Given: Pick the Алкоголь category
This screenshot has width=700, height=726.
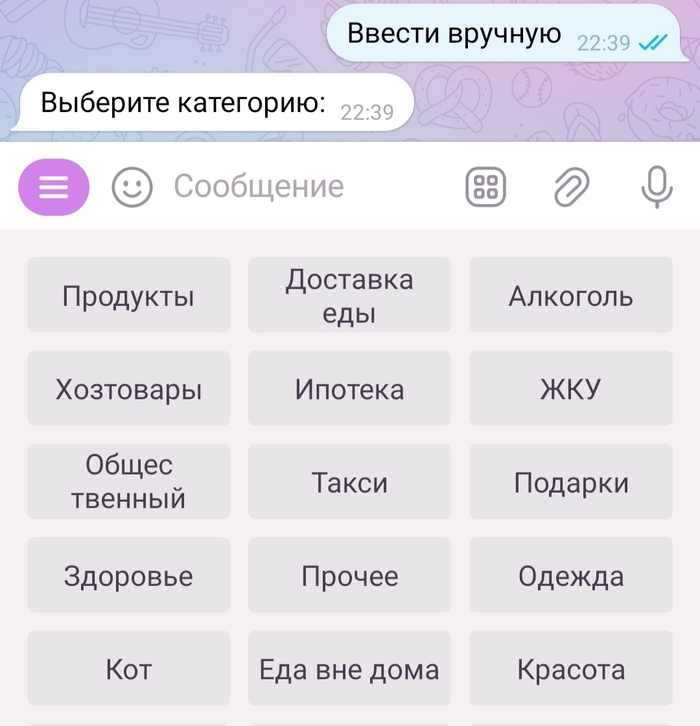Looking at the screenshot, I should [x=570, y=296].
